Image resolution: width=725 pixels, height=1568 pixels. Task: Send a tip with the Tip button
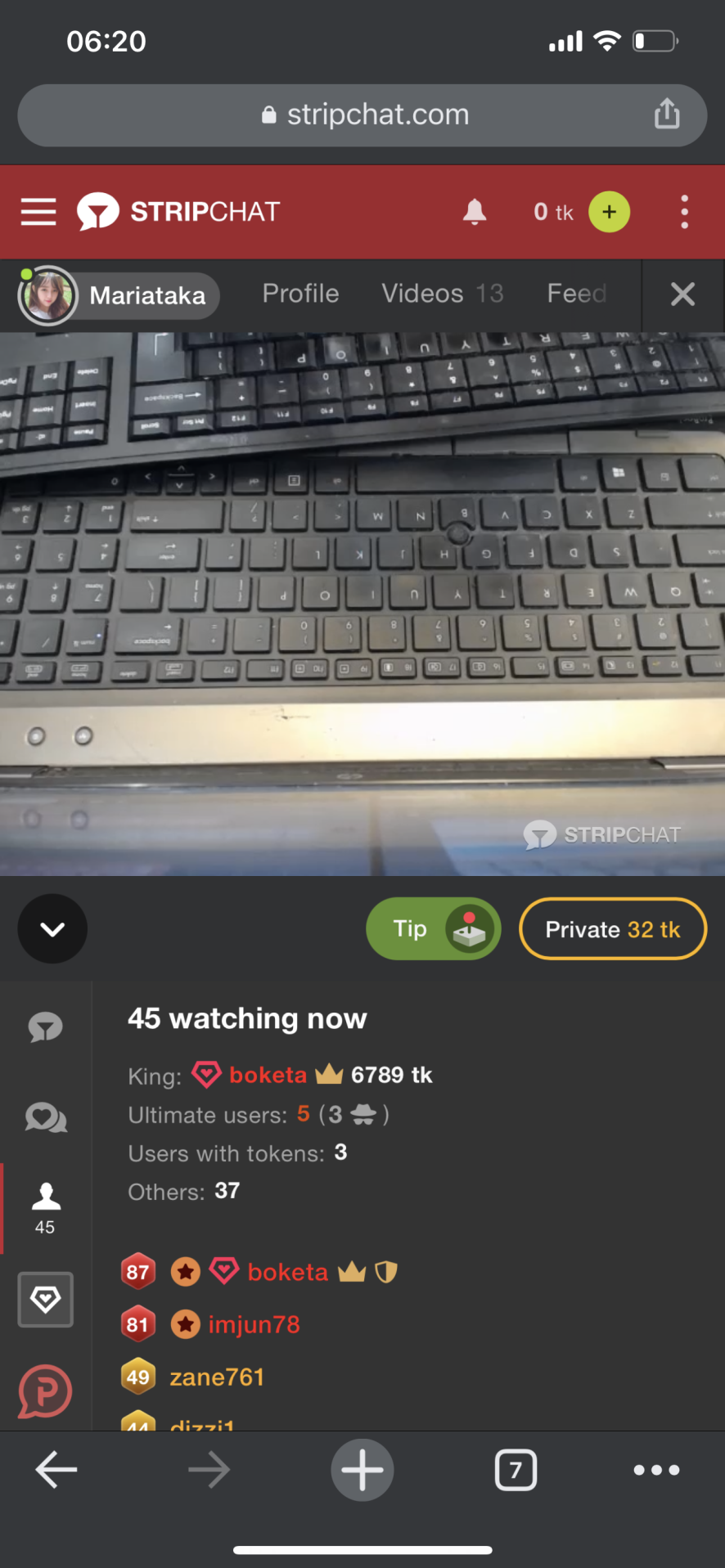[x=433, y=929]
